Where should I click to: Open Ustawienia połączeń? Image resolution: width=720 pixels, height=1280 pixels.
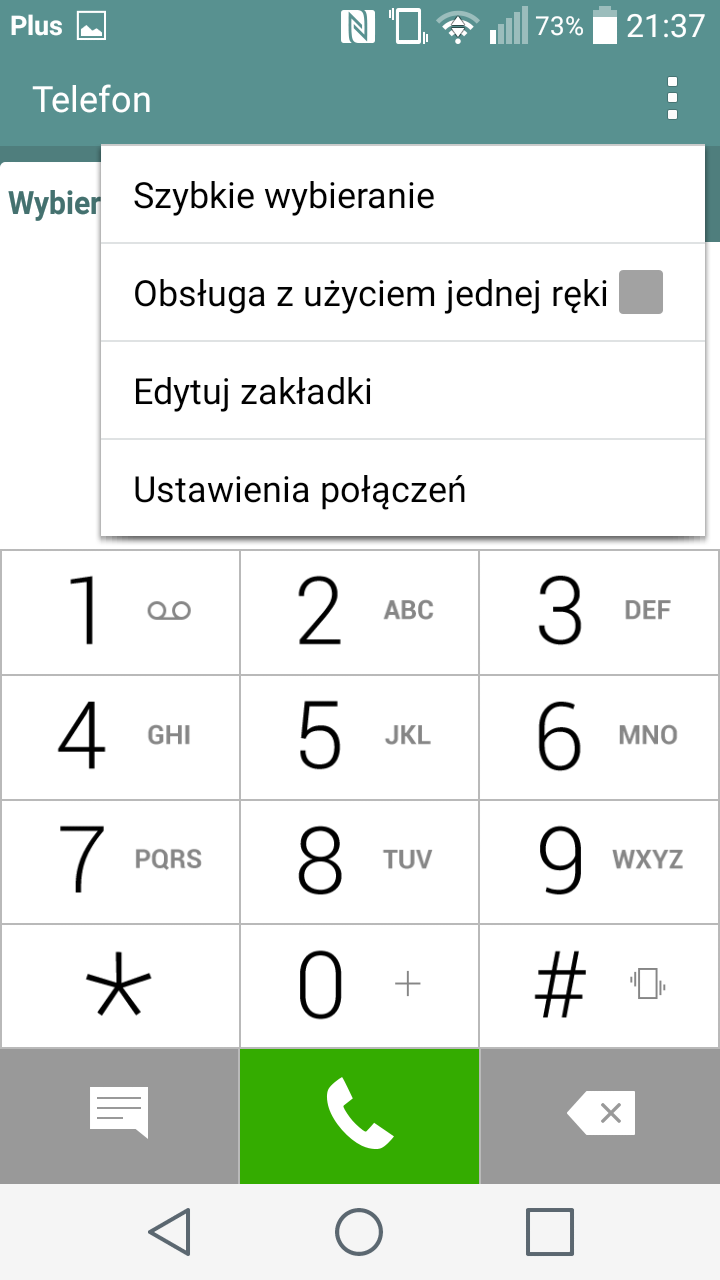(x=403, y=489)
